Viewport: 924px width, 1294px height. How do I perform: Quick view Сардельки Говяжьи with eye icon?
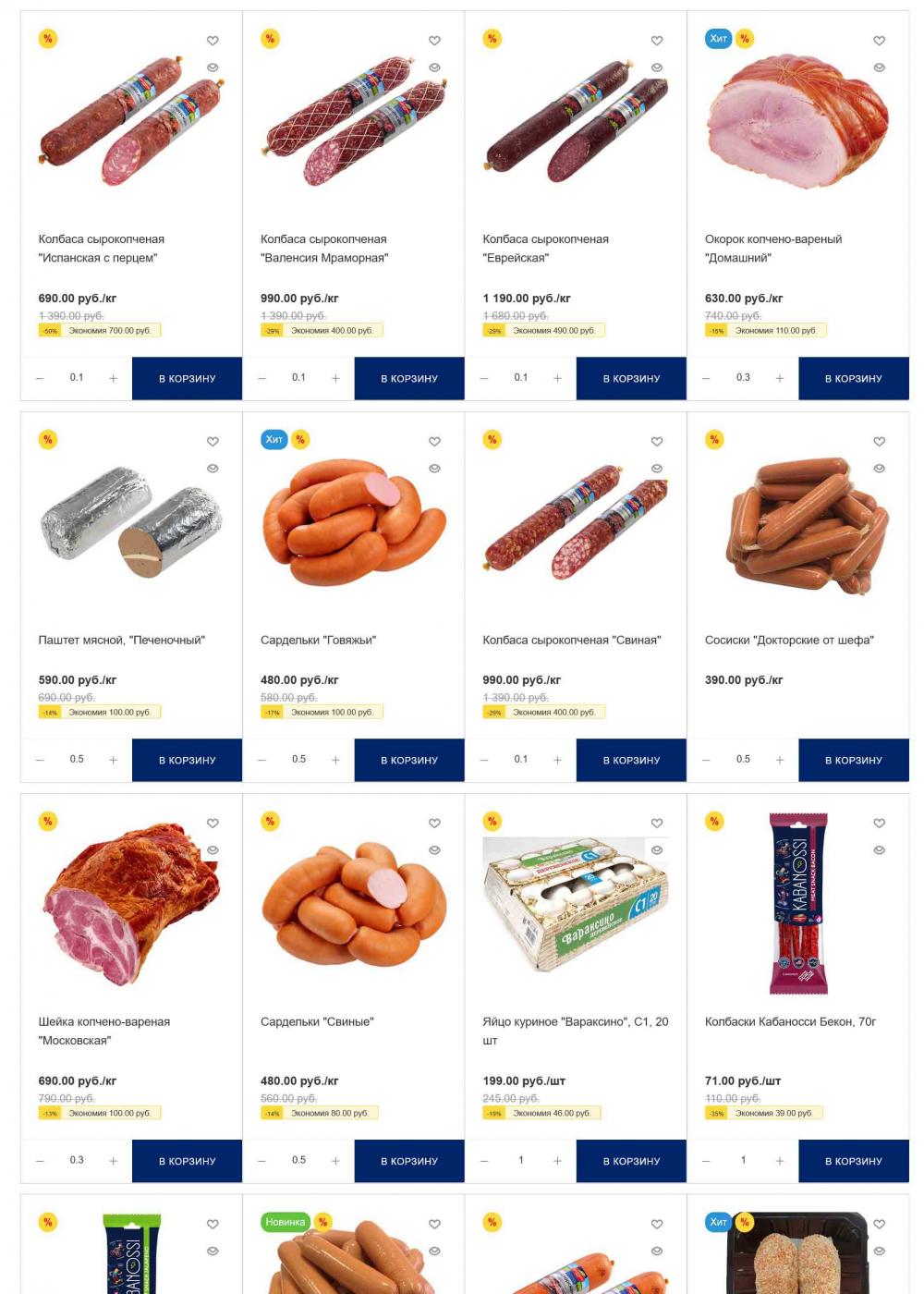coord(434,469)
